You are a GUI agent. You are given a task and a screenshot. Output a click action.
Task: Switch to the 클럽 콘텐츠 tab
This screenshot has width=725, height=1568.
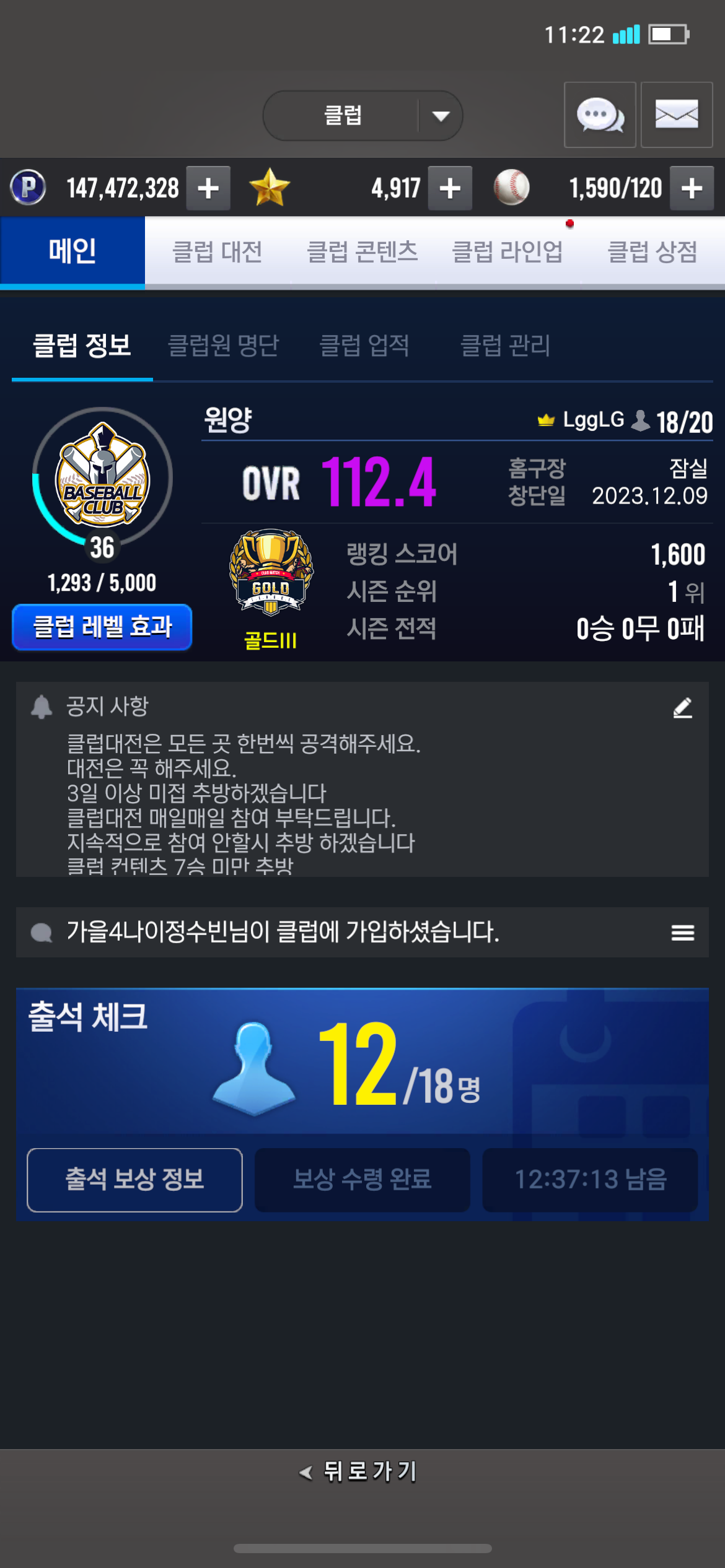[362, 252]
